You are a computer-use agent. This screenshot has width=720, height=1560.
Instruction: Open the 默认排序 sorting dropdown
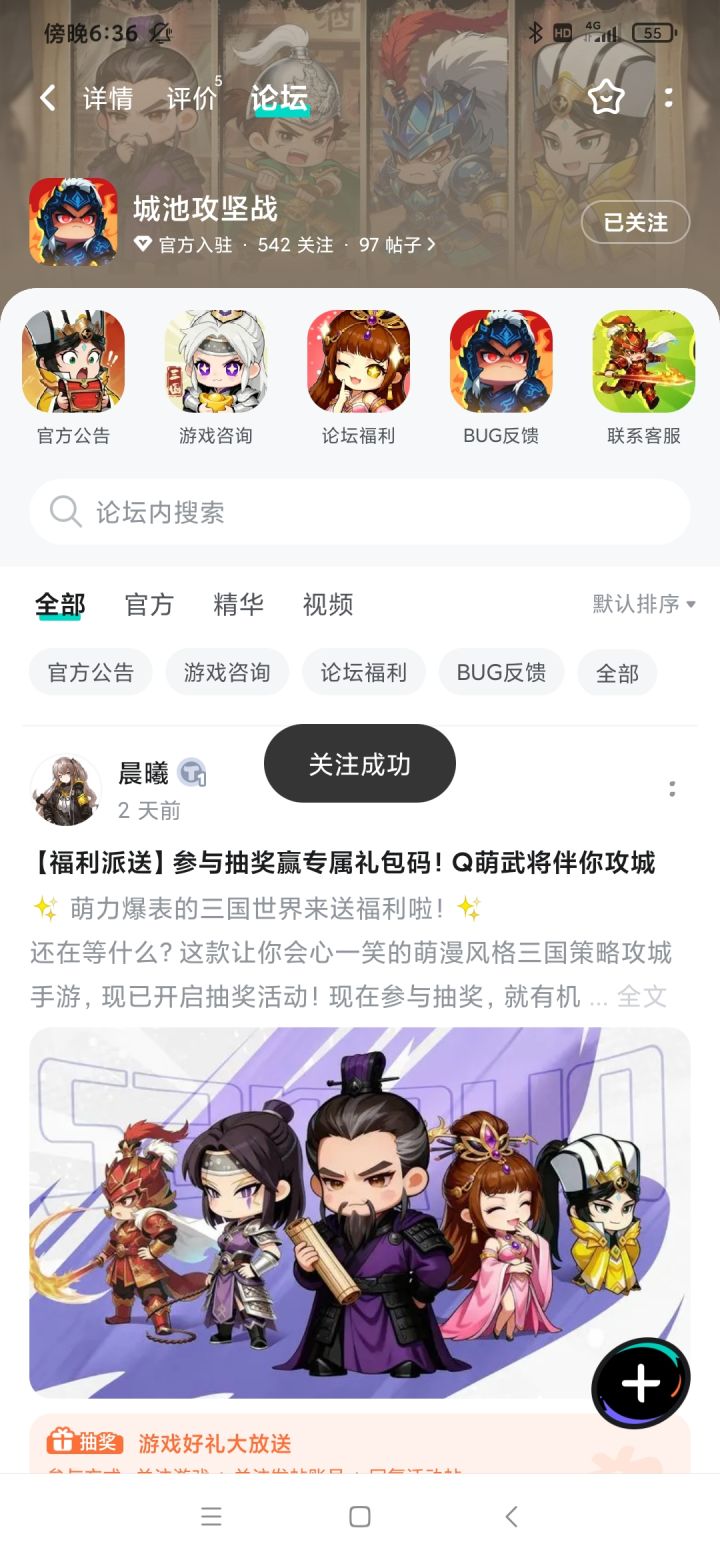[x=638, y=604]
